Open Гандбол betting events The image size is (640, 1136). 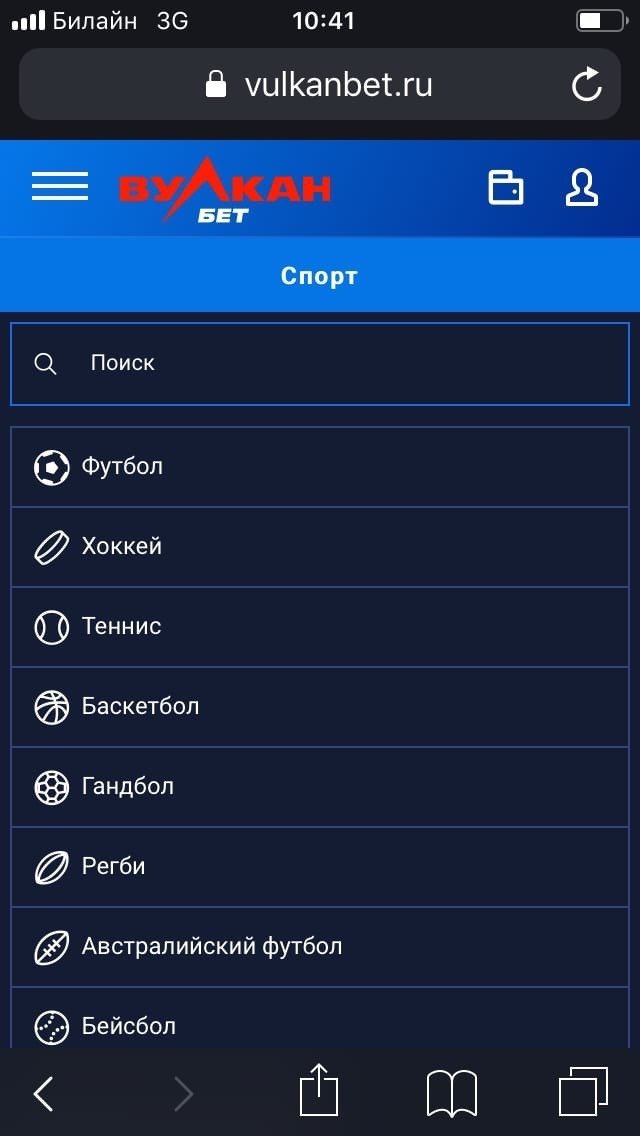[320, 787]
